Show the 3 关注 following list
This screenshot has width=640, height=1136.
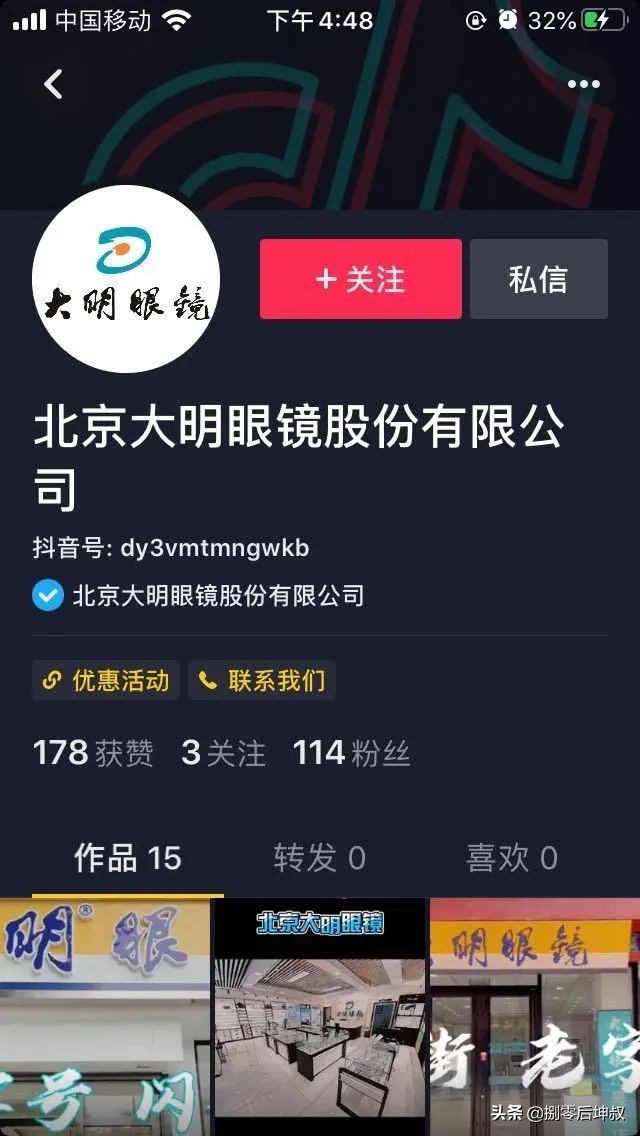[x=223, y=753]
